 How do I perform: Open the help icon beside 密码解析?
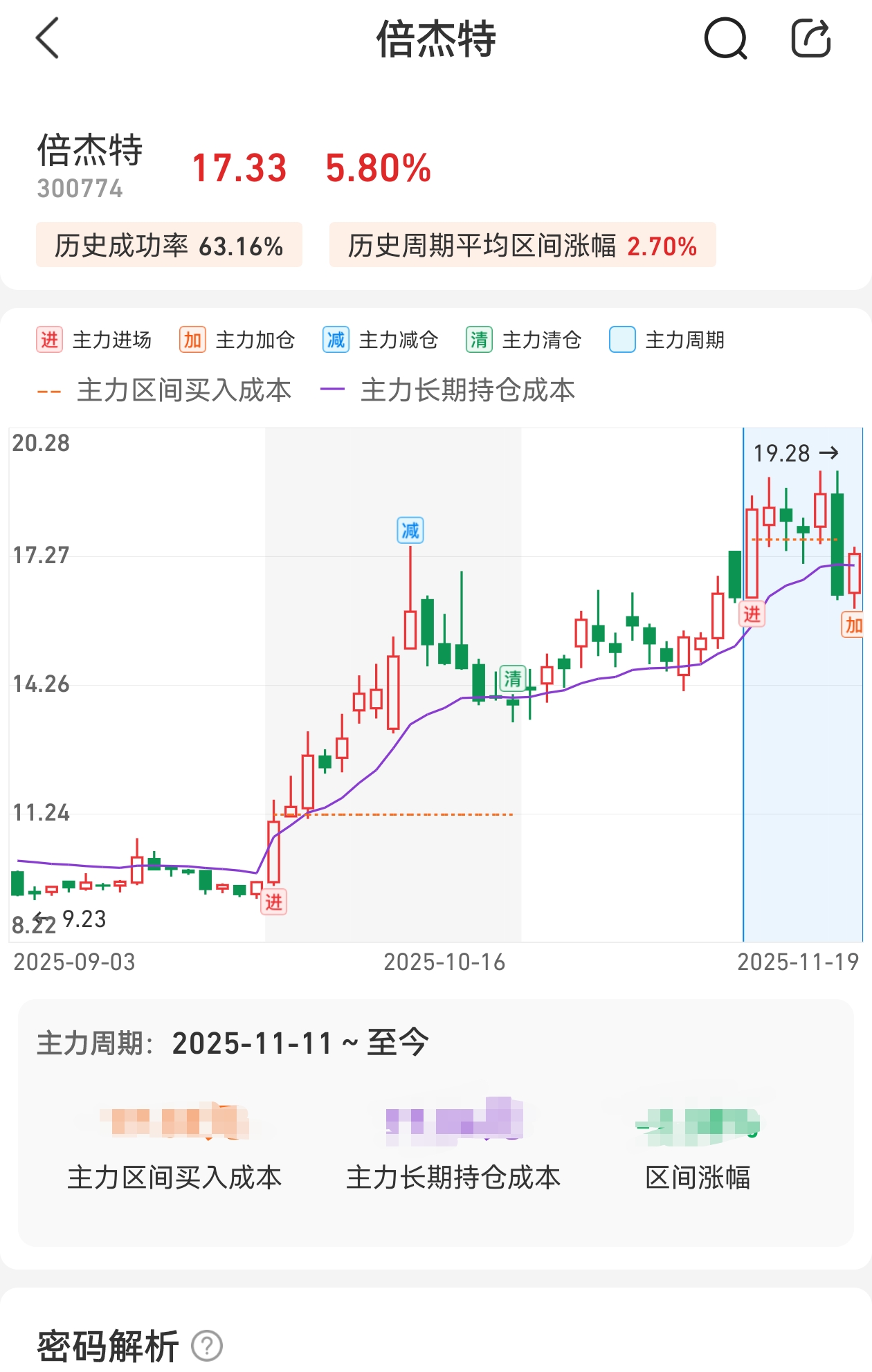(207, 1346)
